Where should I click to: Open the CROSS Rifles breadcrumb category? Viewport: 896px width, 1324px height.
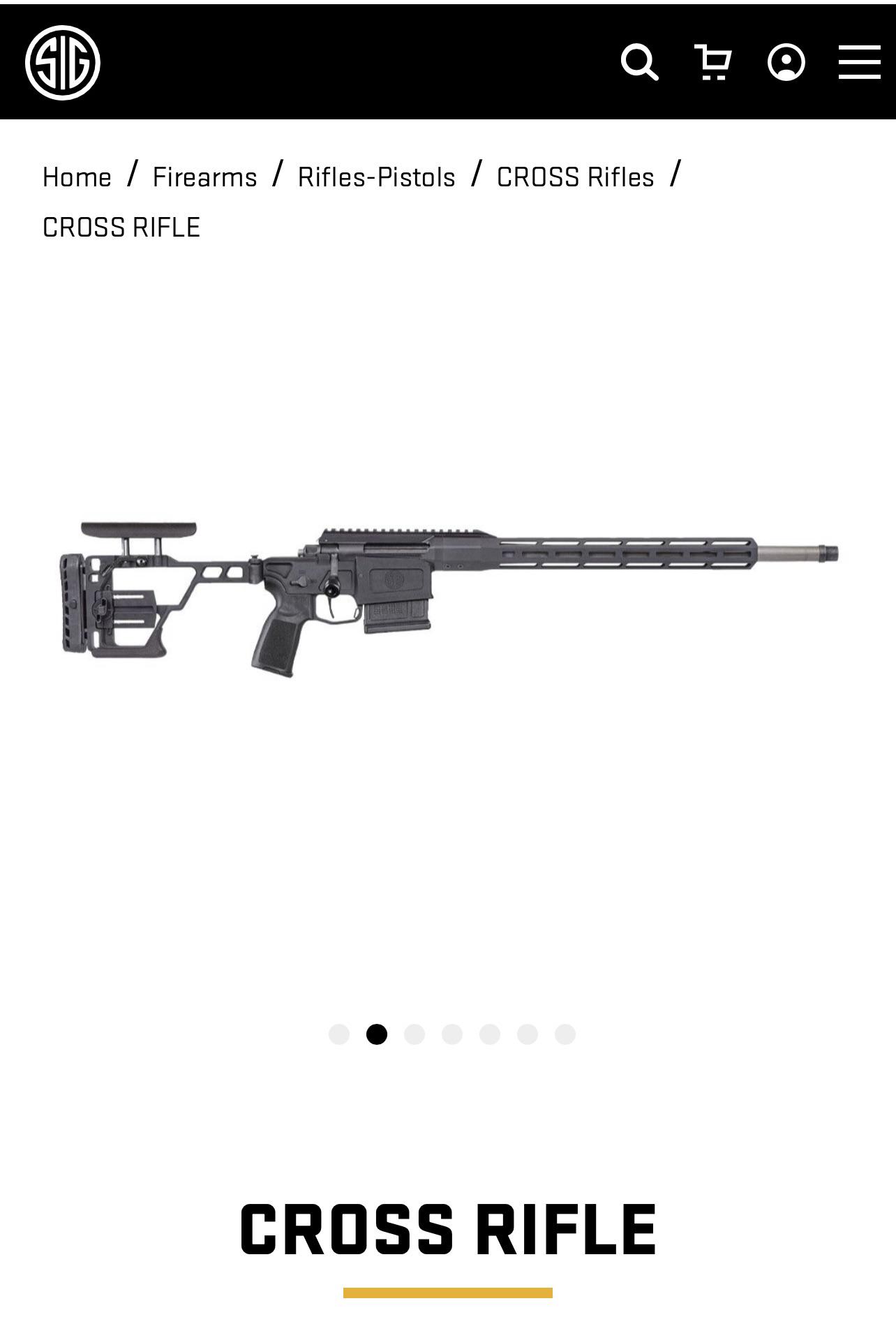[574, 176]
